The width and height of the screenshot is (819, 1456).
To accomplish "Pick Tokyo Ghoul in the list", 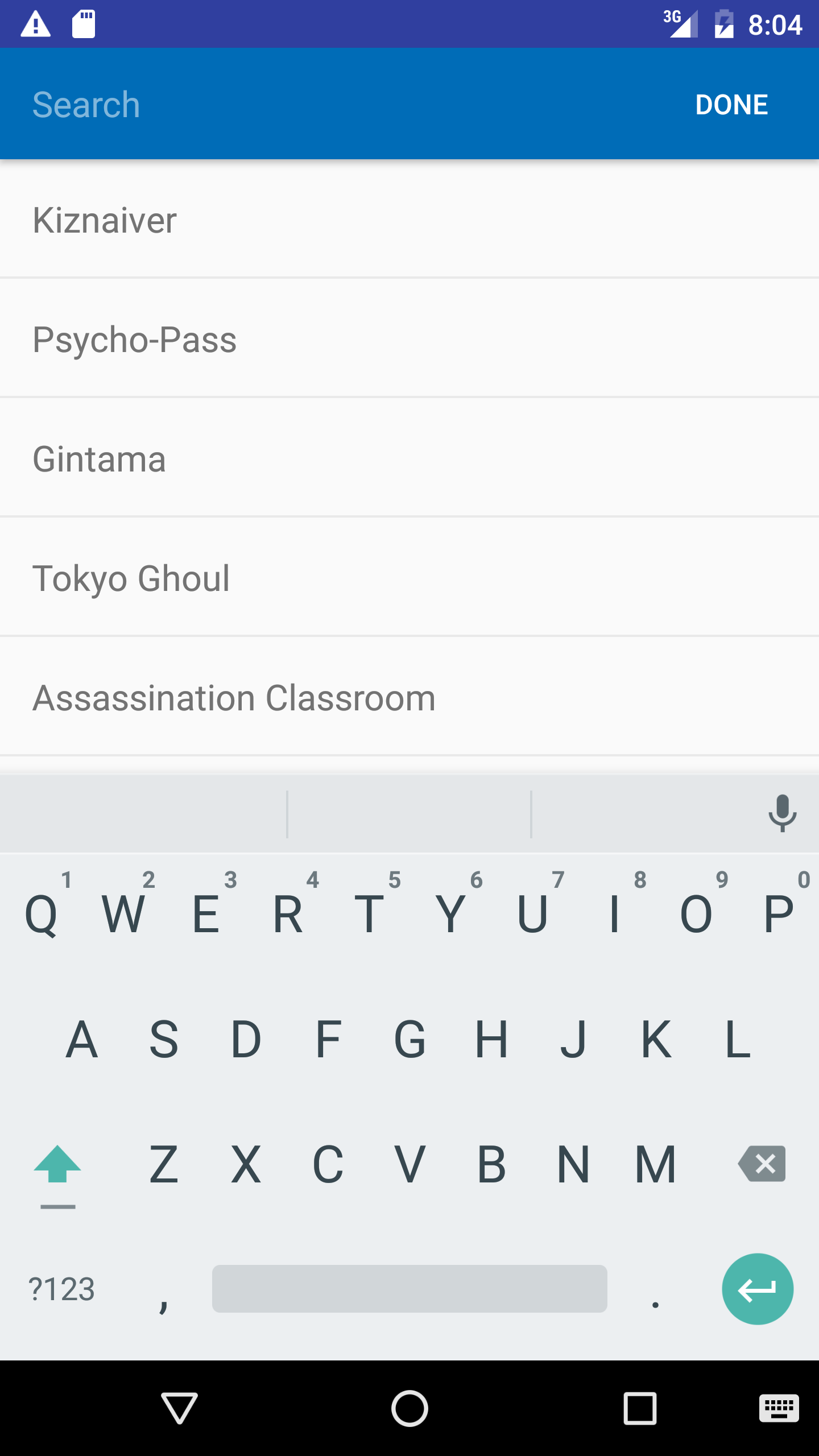I will pos(409,578).
